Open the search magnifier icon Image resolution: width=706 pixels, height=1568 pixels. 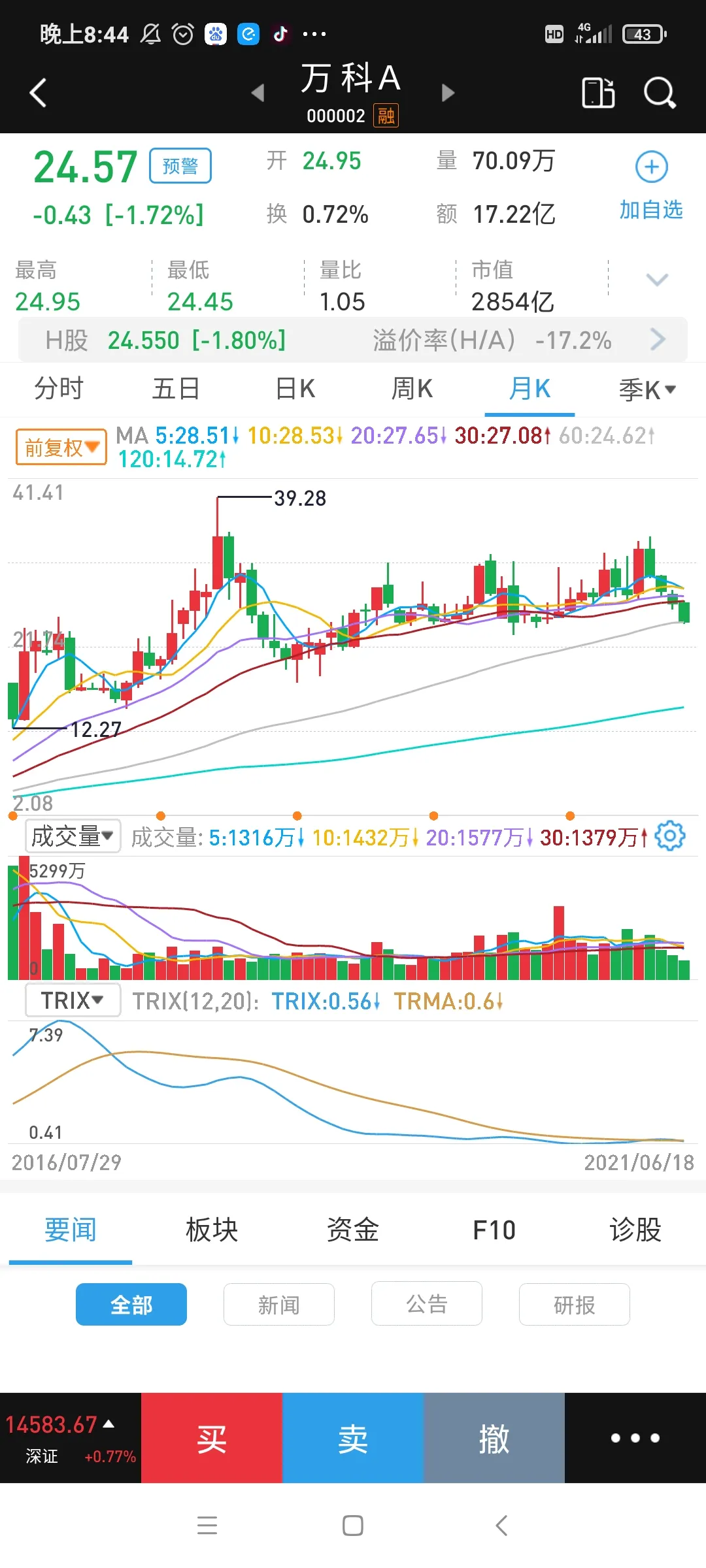tap(659, 93)
